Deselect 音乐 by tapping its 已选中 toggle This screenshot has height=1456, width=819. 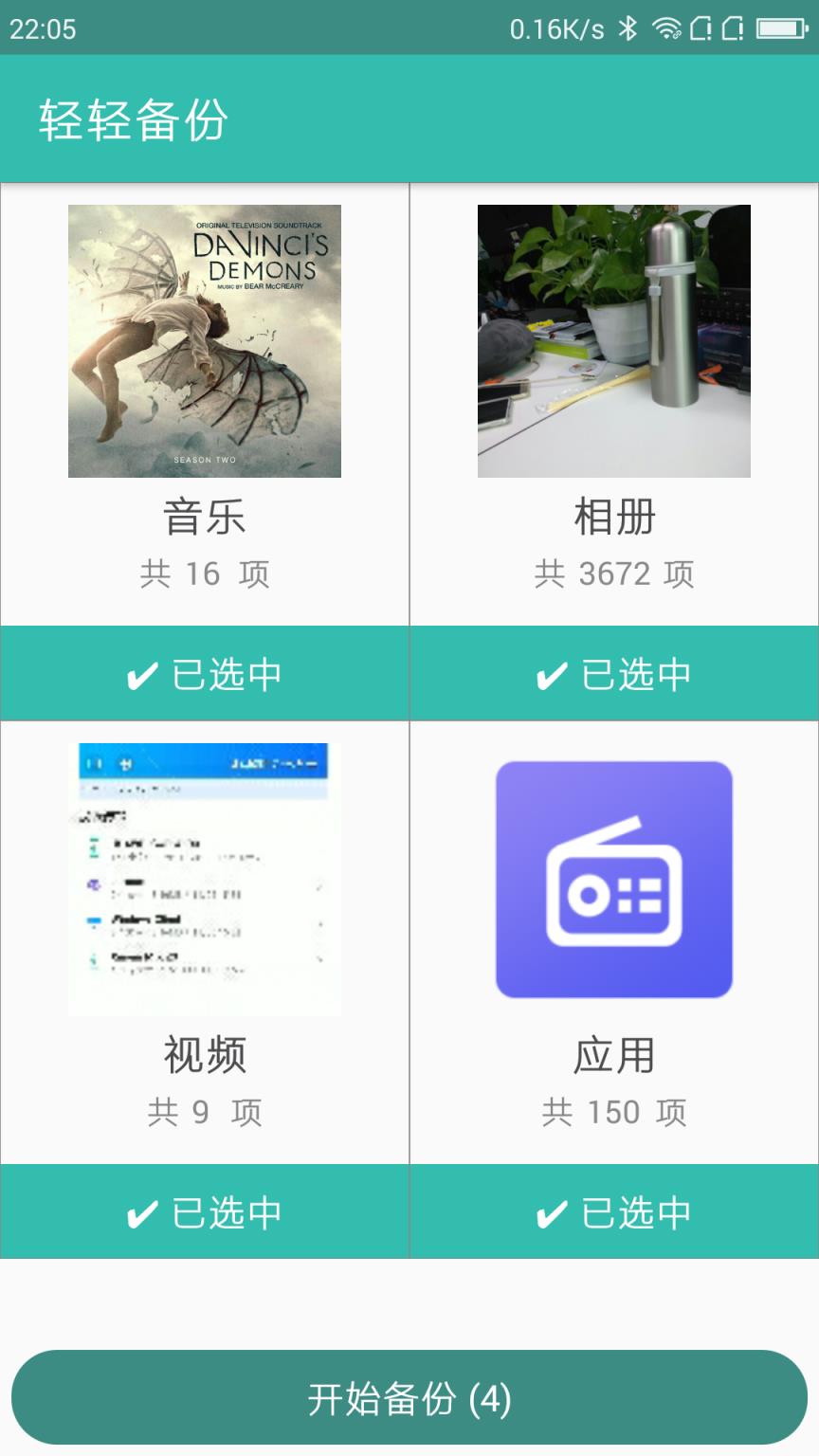coord(205,673)
